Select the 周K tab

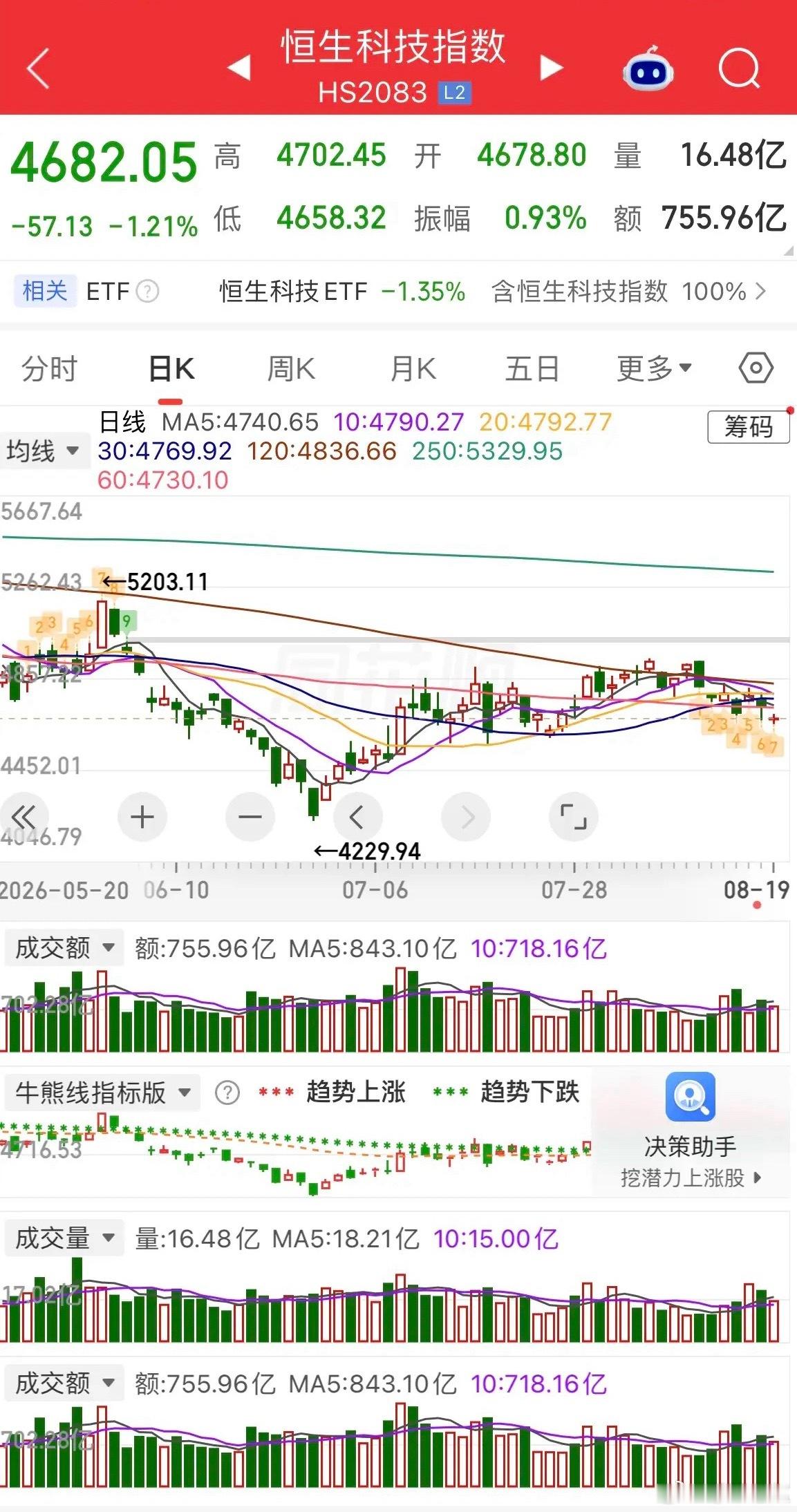291,368
